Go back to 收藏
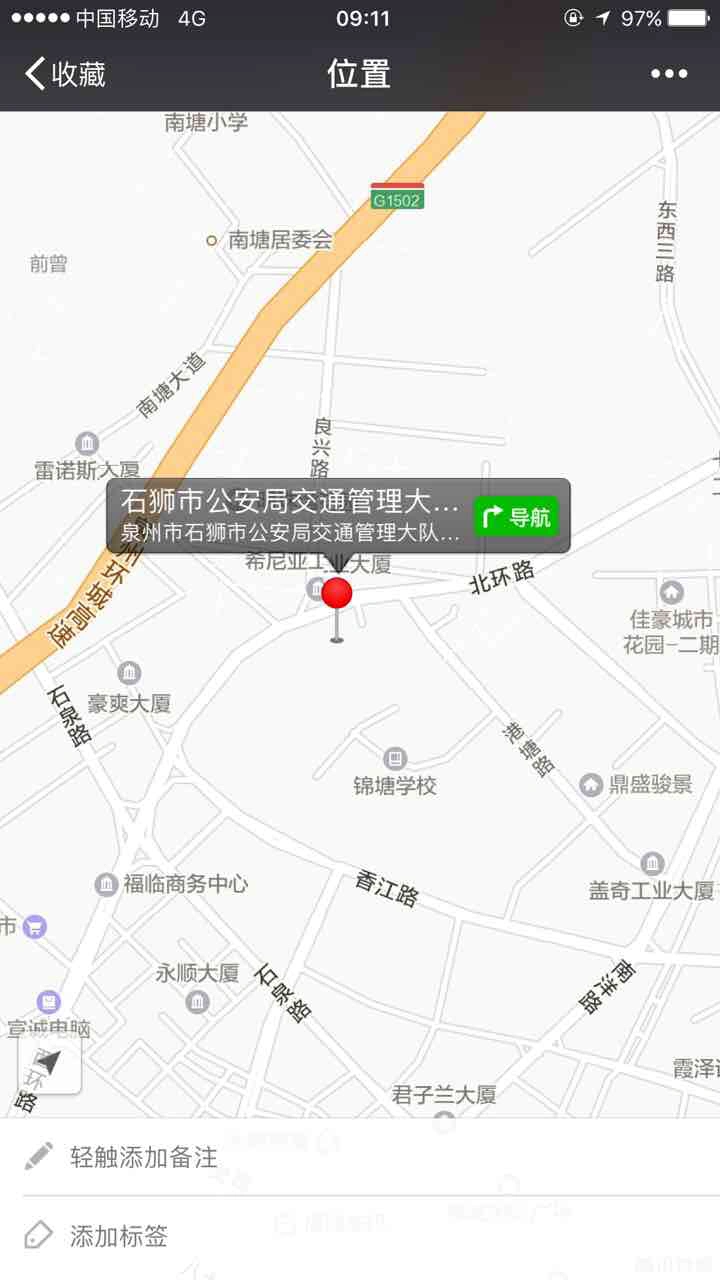Image resolution: width=720 pixels, height=1280 pixels. point(66,74)
